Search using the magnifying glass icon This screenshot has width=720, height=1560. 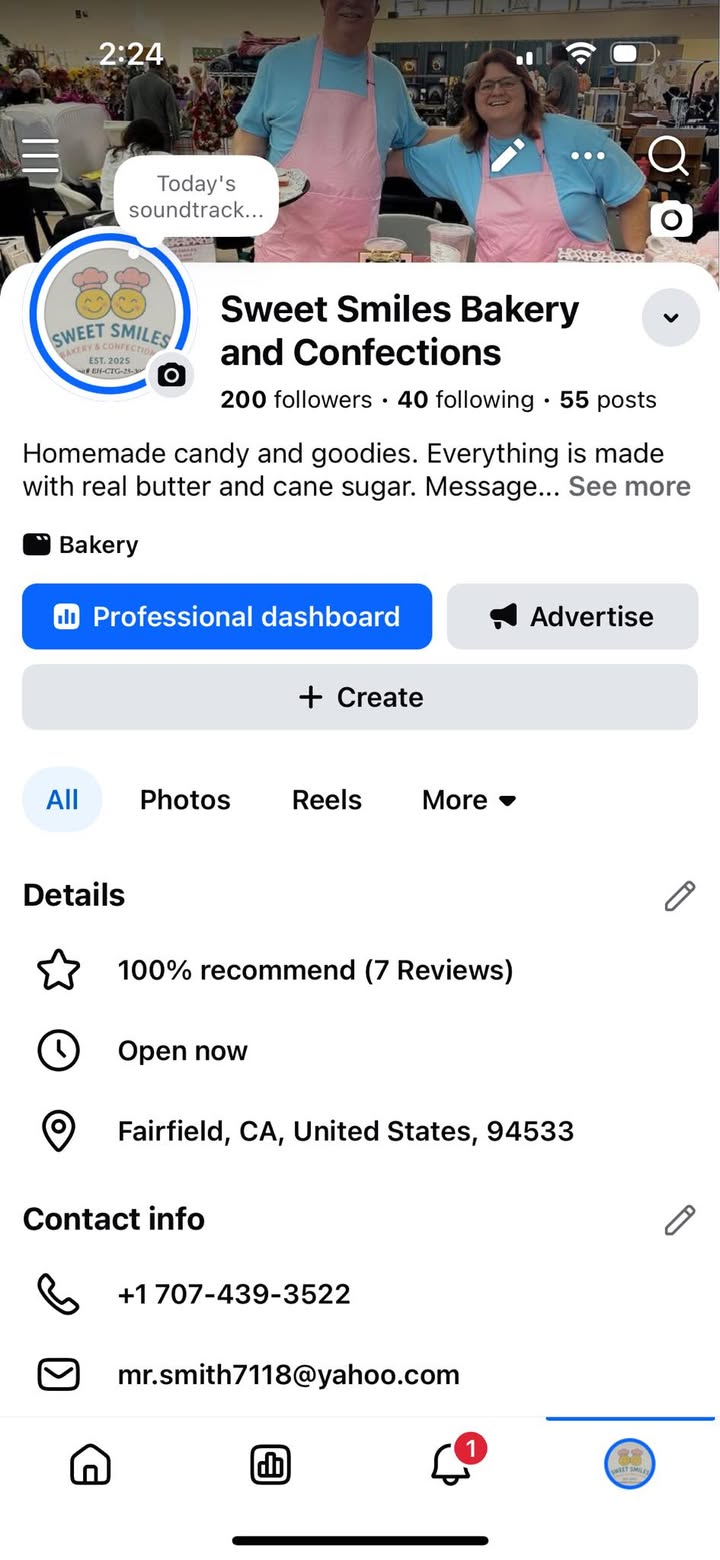[x=667, y=156]
